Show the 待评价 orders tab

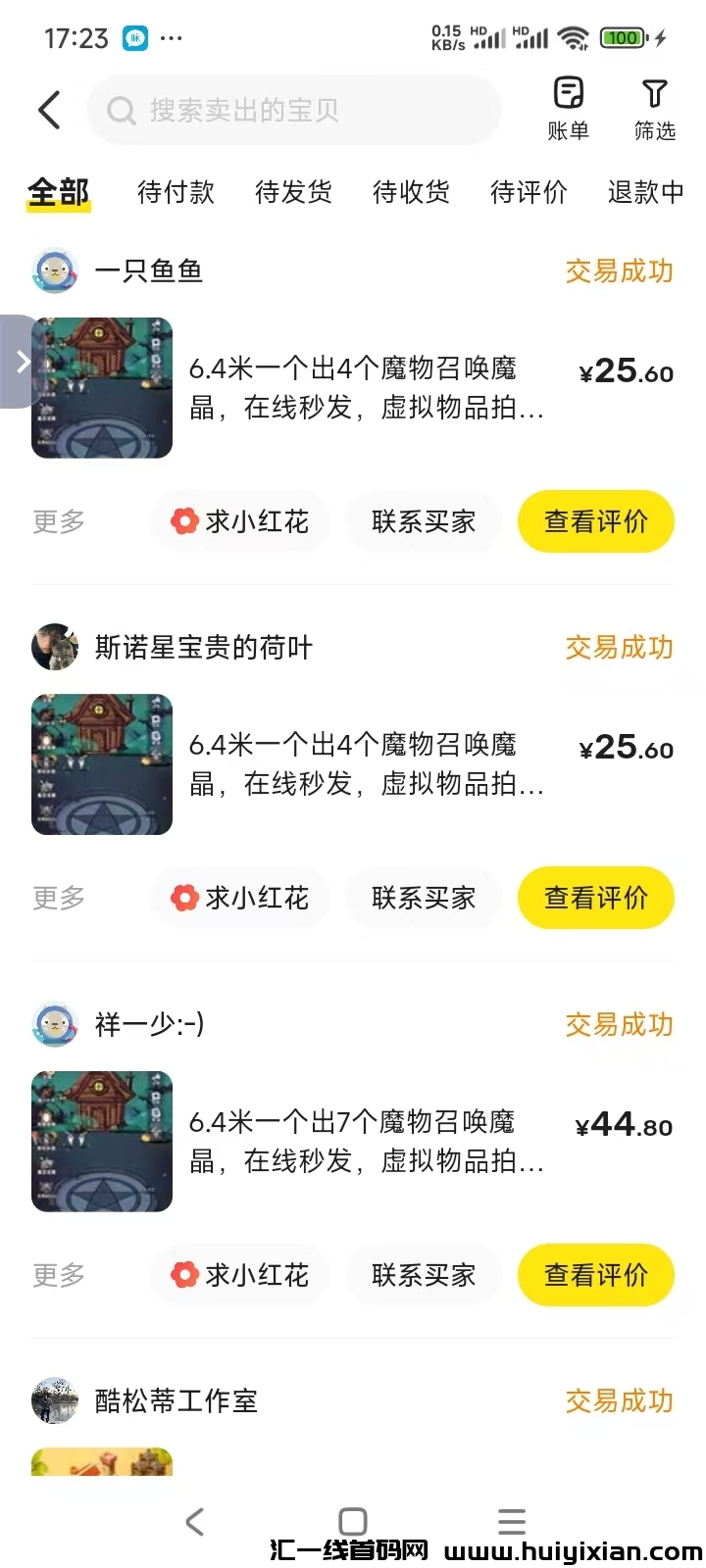529,192
